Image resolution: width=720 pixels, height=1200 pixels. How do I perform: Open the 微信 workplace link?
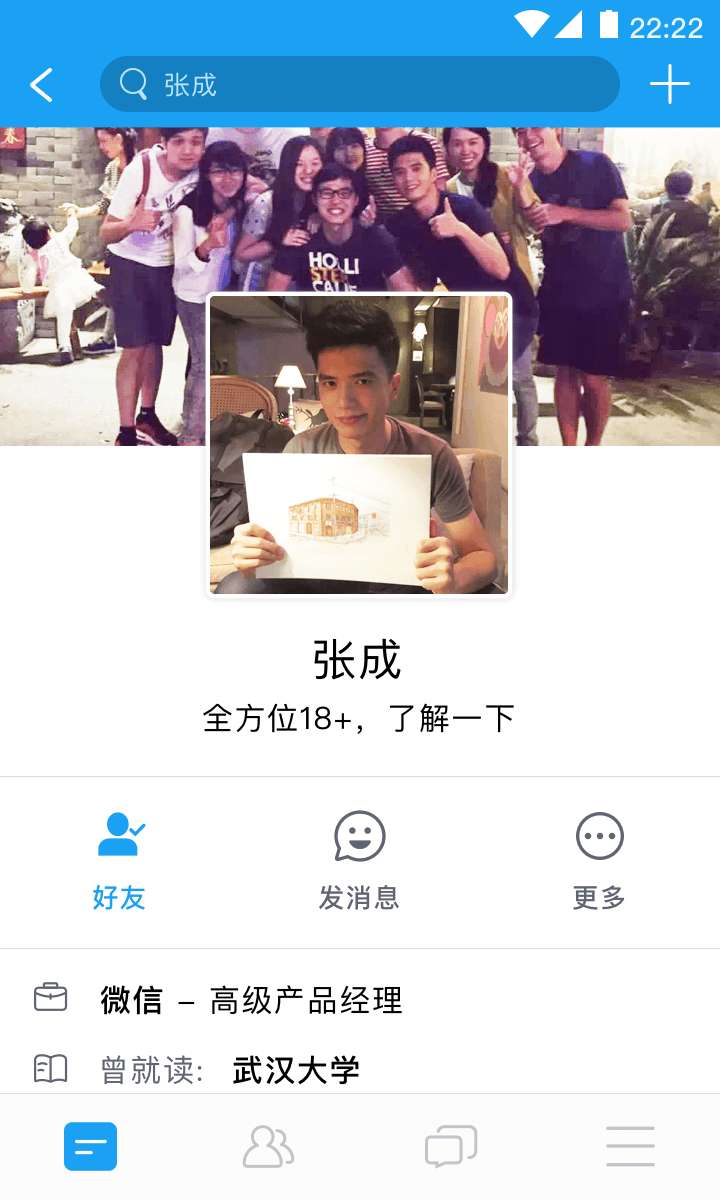[131, 1000]
